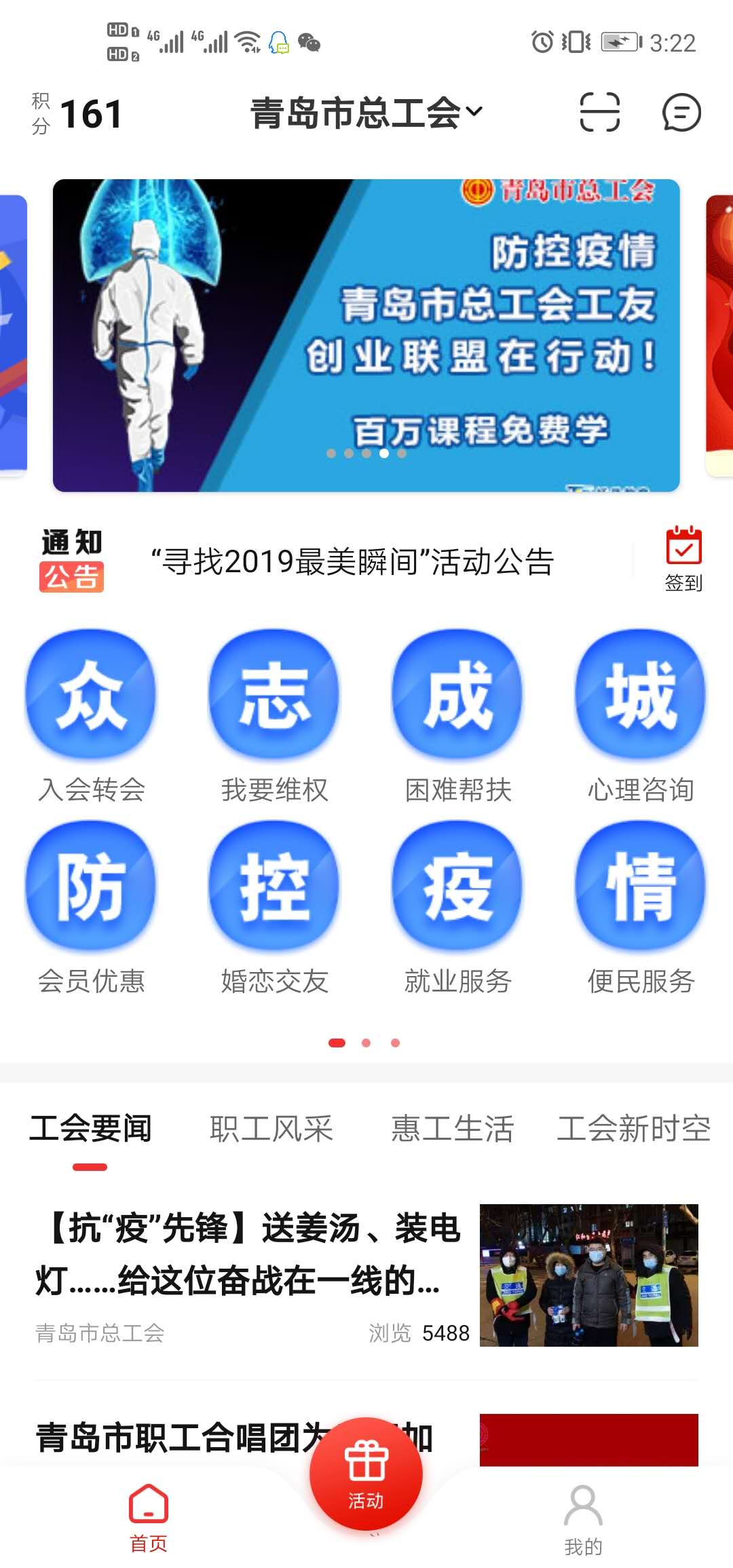Switch to the 惠工生活 tab
The height and width of the screenshot is (1568, 733).
[453, 1129]
